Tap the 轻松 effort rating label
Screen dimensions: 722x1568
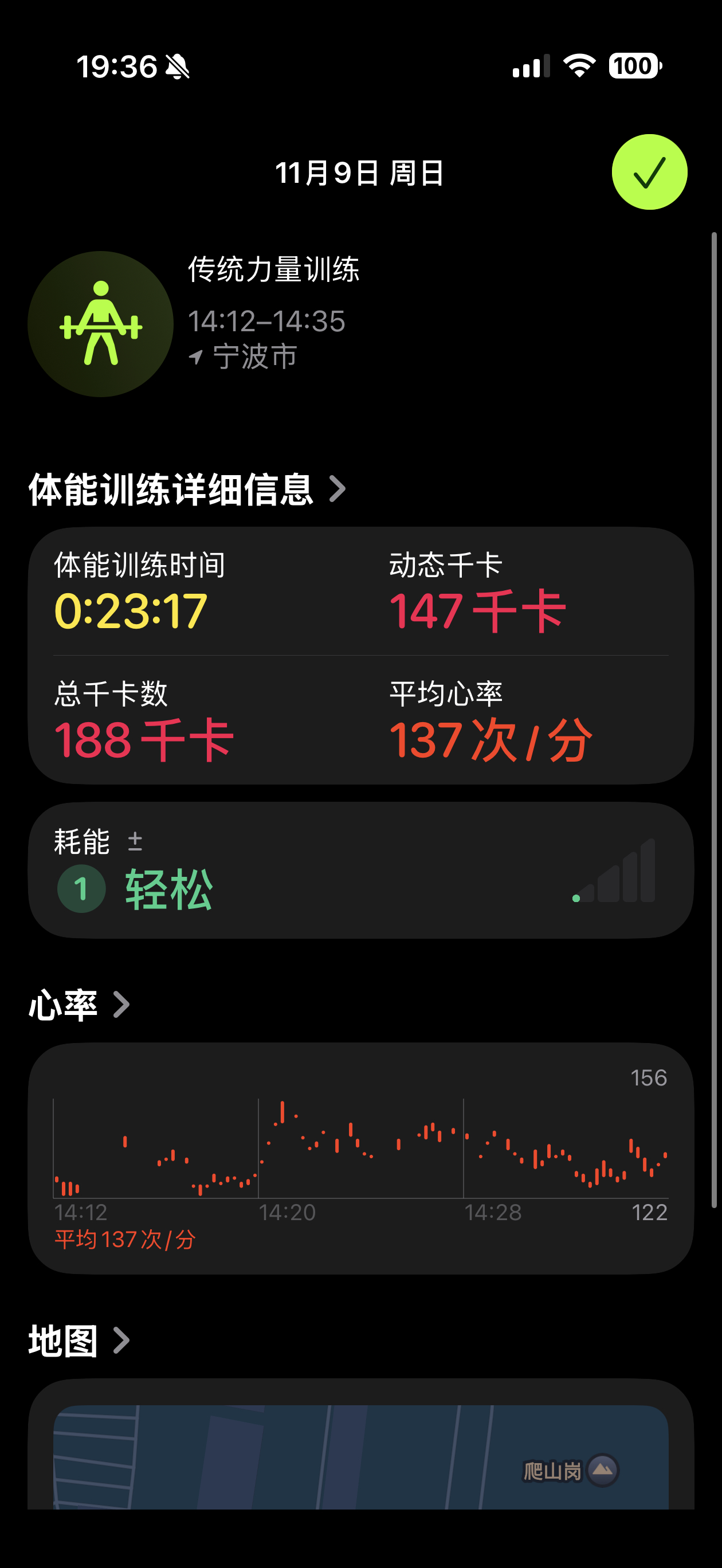click(169, 889)
